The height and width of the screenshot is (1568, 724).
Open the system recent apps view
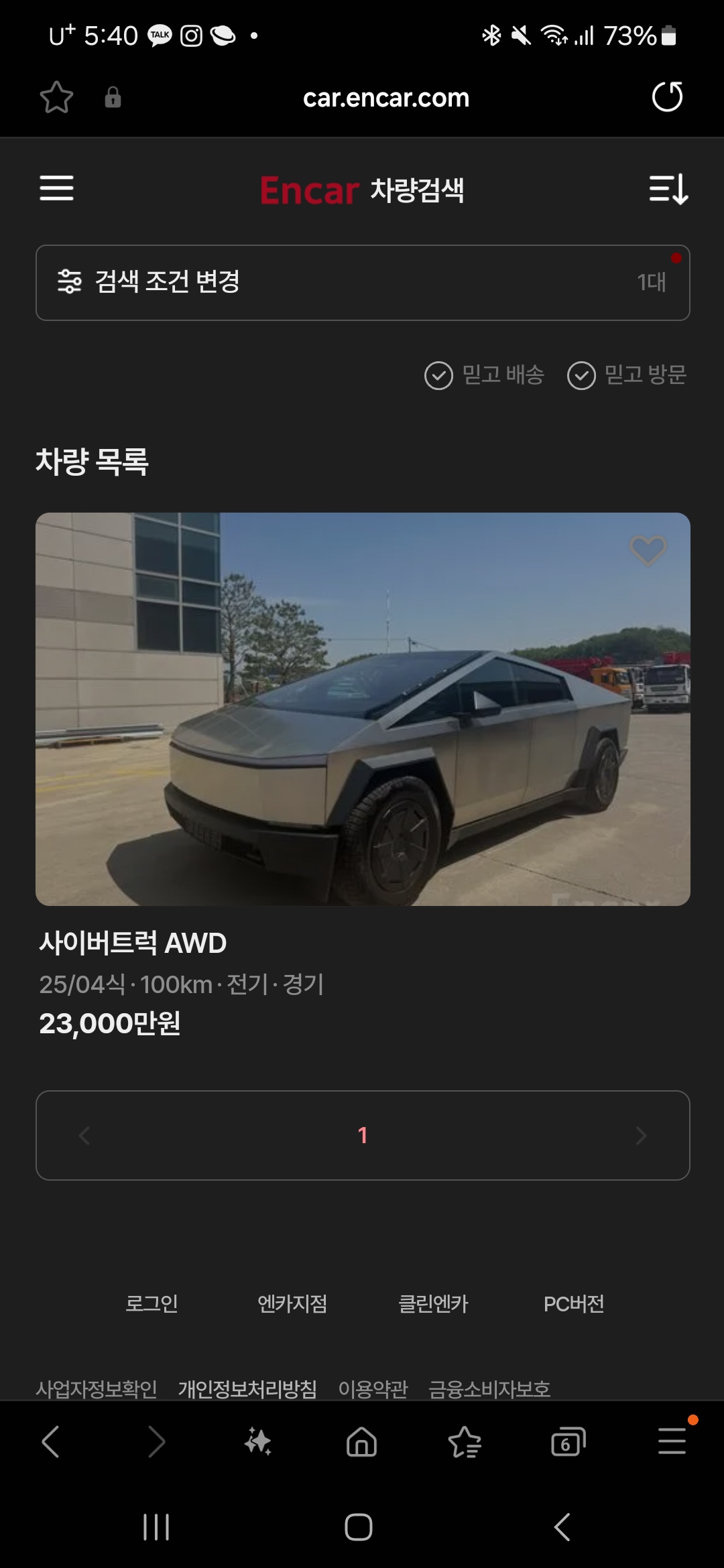(x=156, y=1527)
